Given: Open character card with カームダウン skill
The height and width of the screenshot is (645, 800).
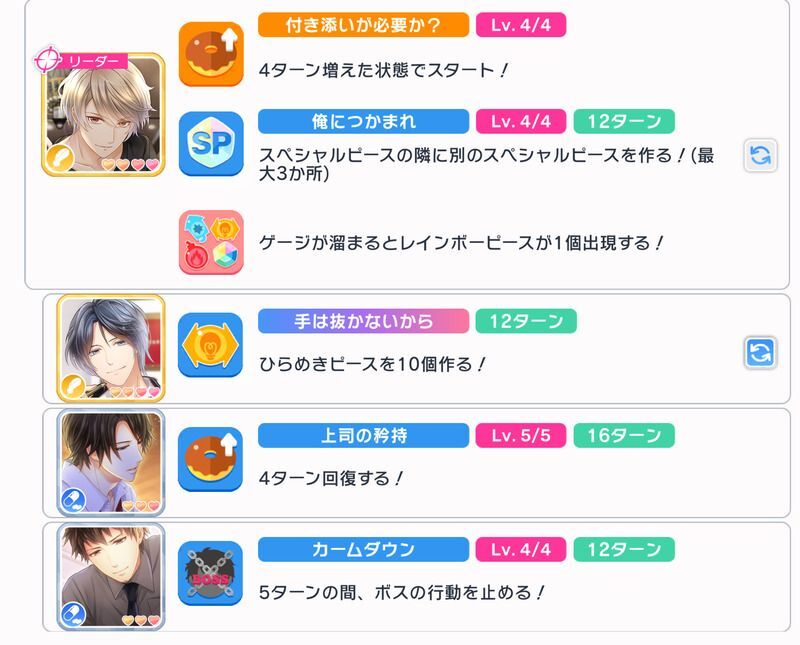Looking at the screenshot, I should tap(110, 576).
